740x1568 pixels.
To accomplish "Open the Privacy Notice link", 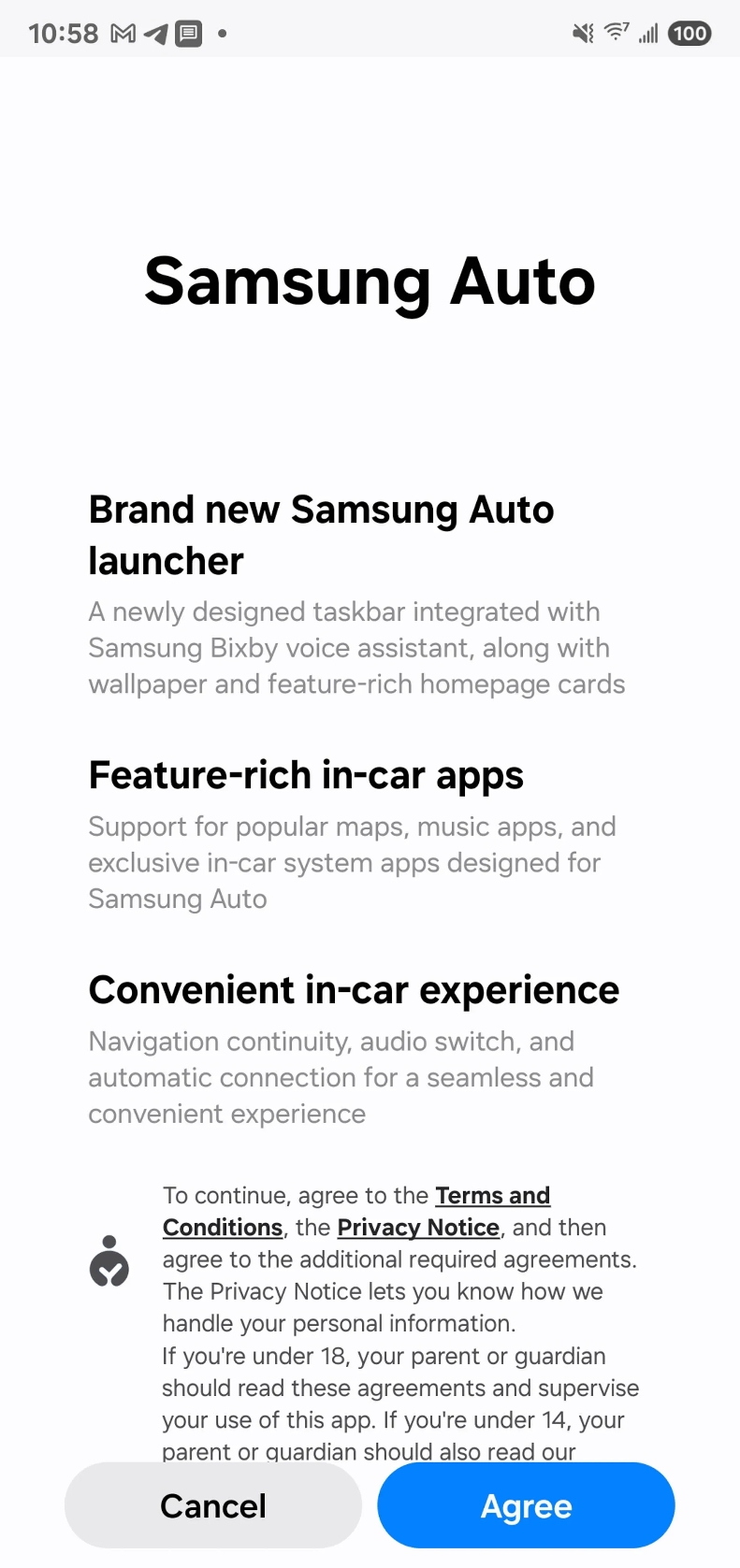I will tap(418, 1228).
